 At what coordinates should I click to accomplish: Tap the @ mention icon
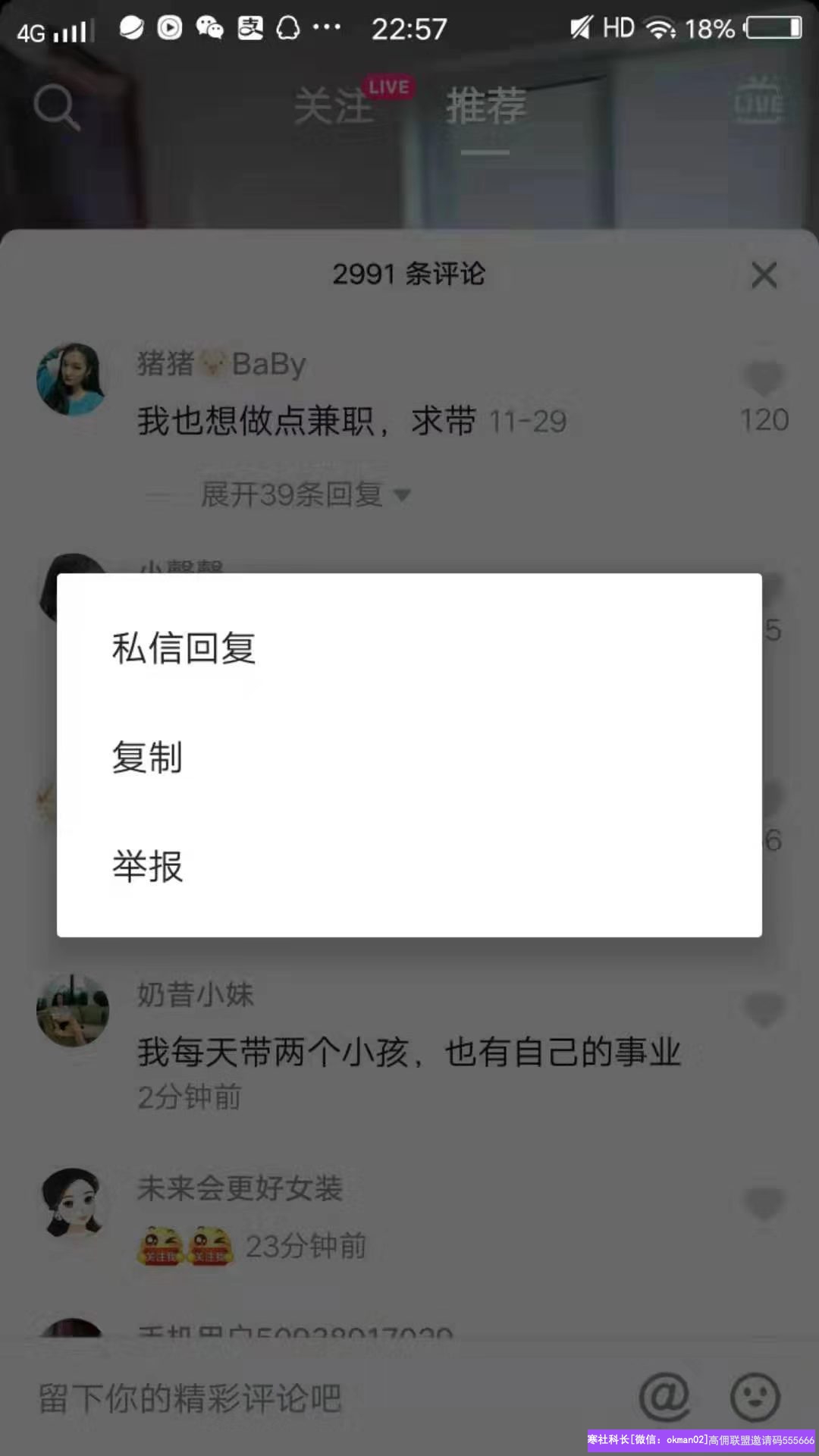[664, 1396]
